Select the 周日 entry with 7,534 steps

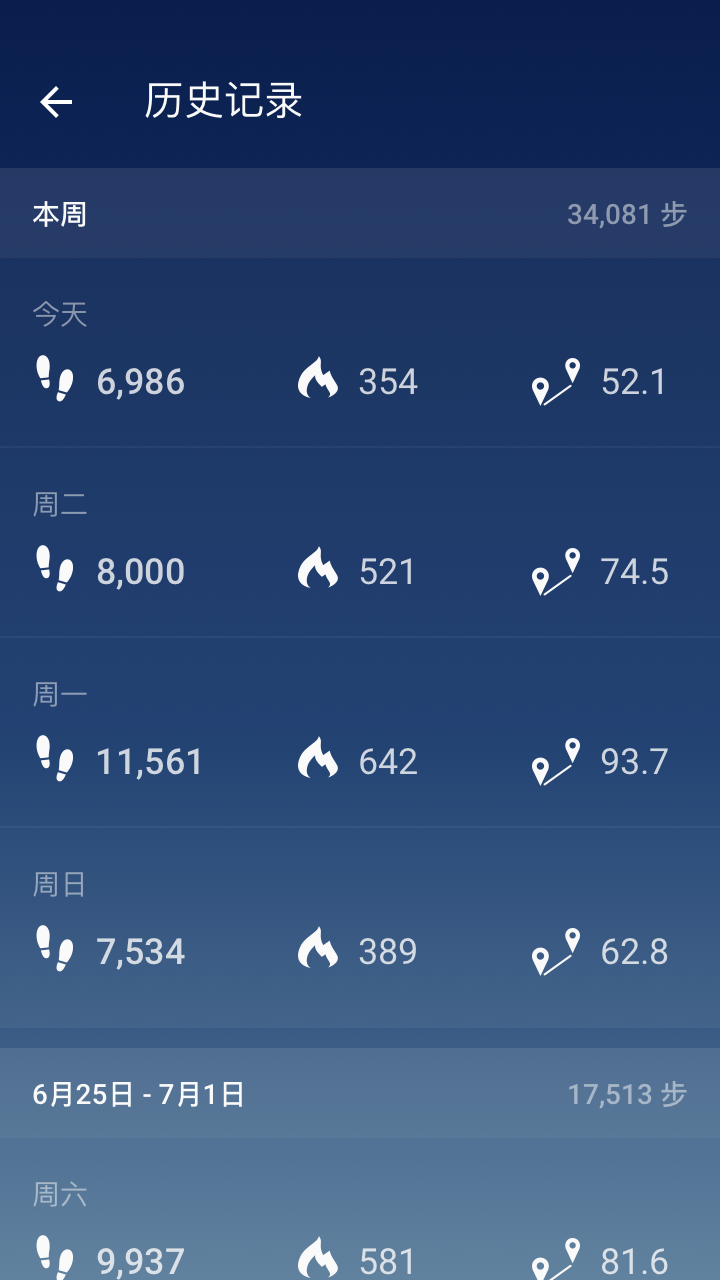[x=360, y=923]
